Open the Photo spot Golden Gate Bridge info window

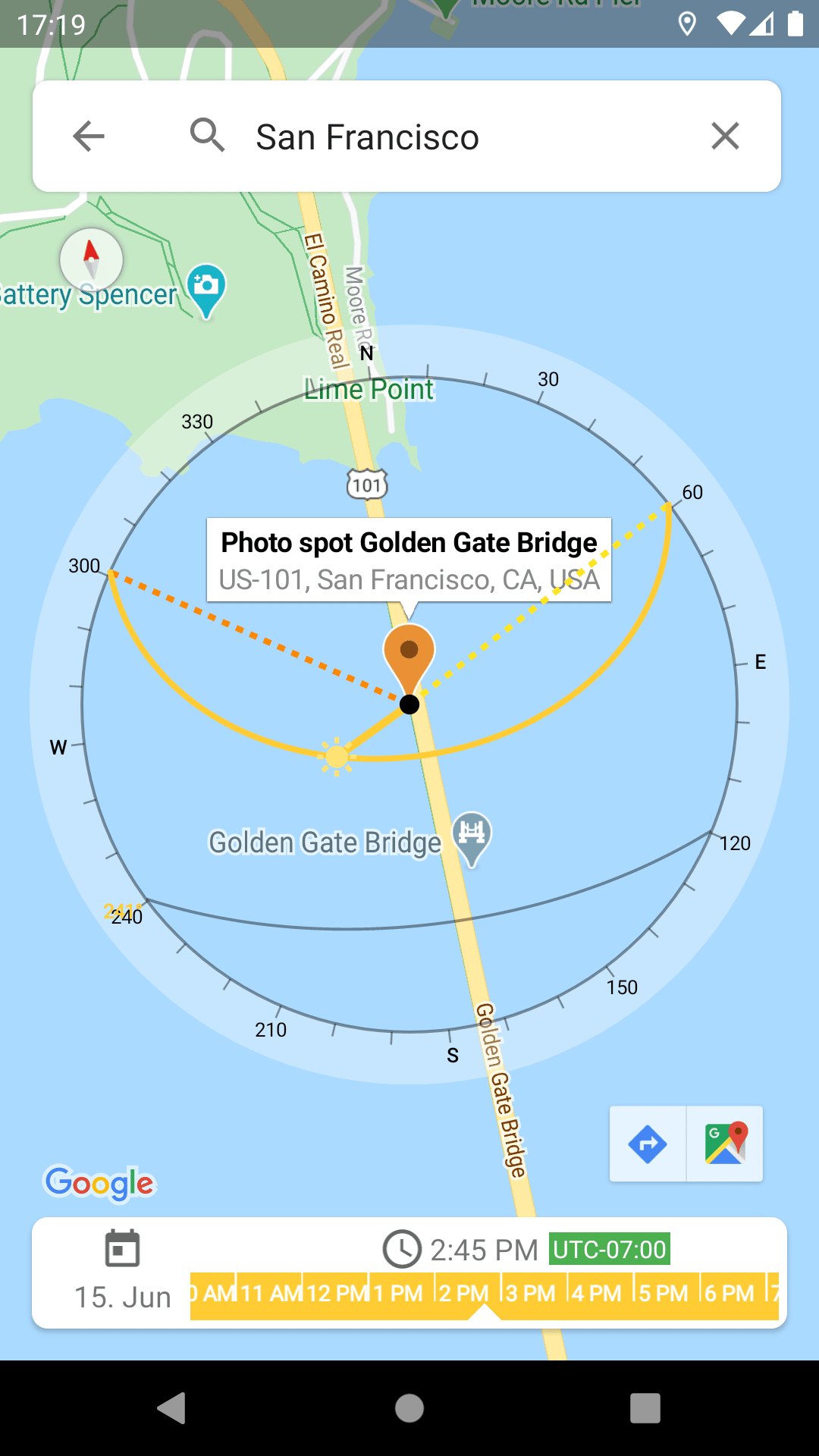[x=409, y=560]
